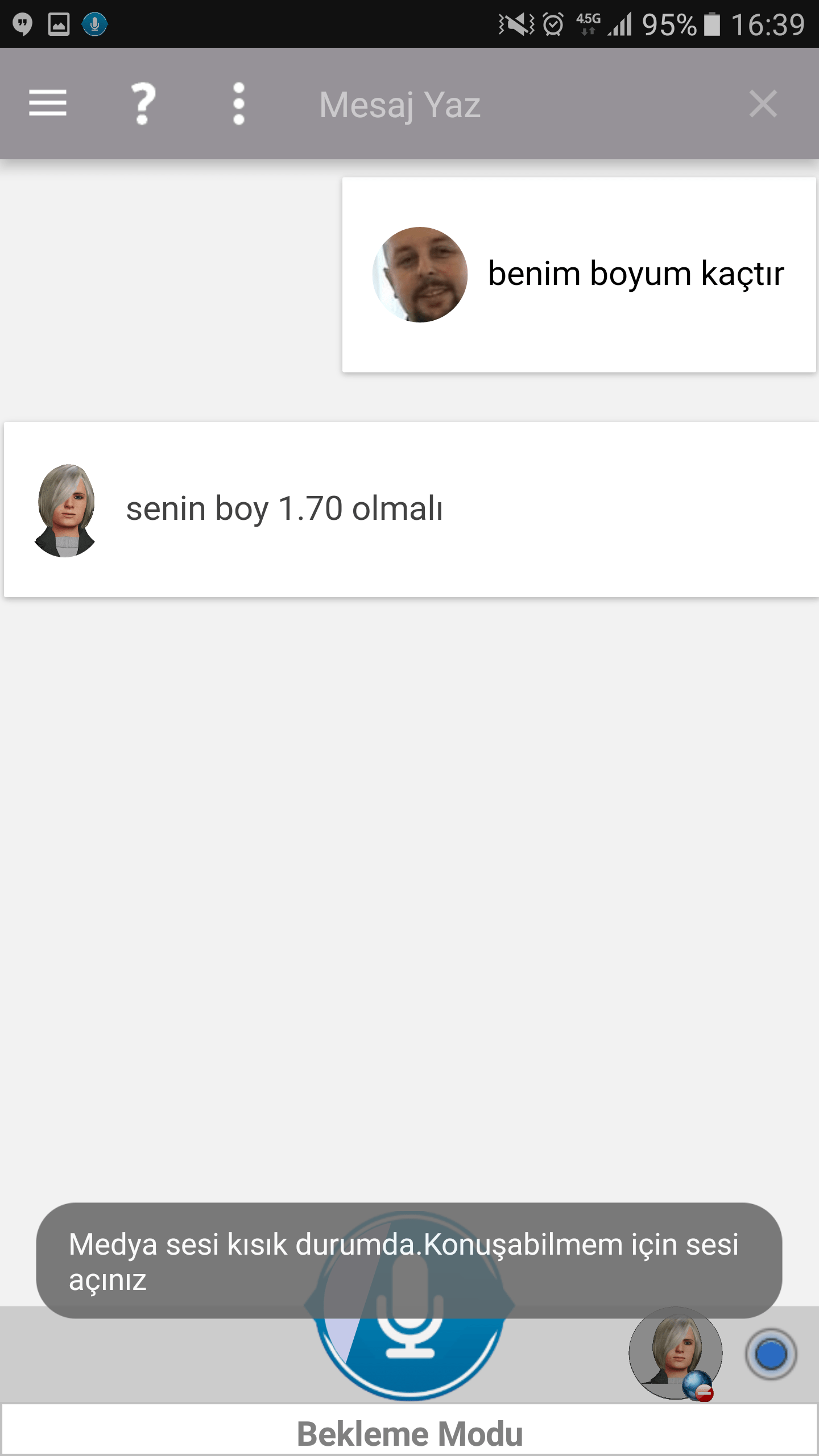Tap the Bekleme Modu bar

(x=409, y=1433)
